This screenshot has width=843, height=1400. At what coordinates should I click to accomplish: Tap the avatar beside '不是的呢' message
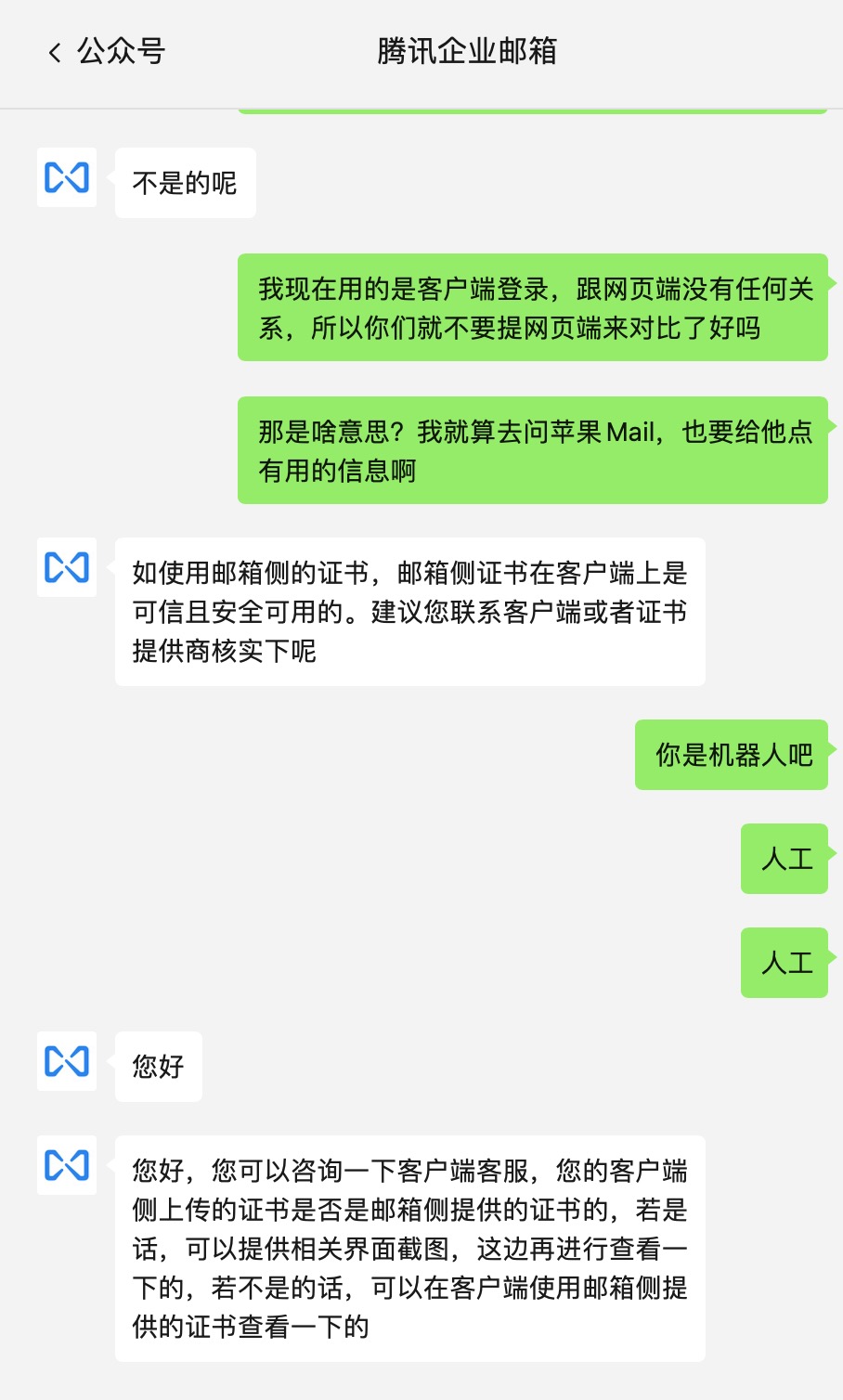(67, 177)
